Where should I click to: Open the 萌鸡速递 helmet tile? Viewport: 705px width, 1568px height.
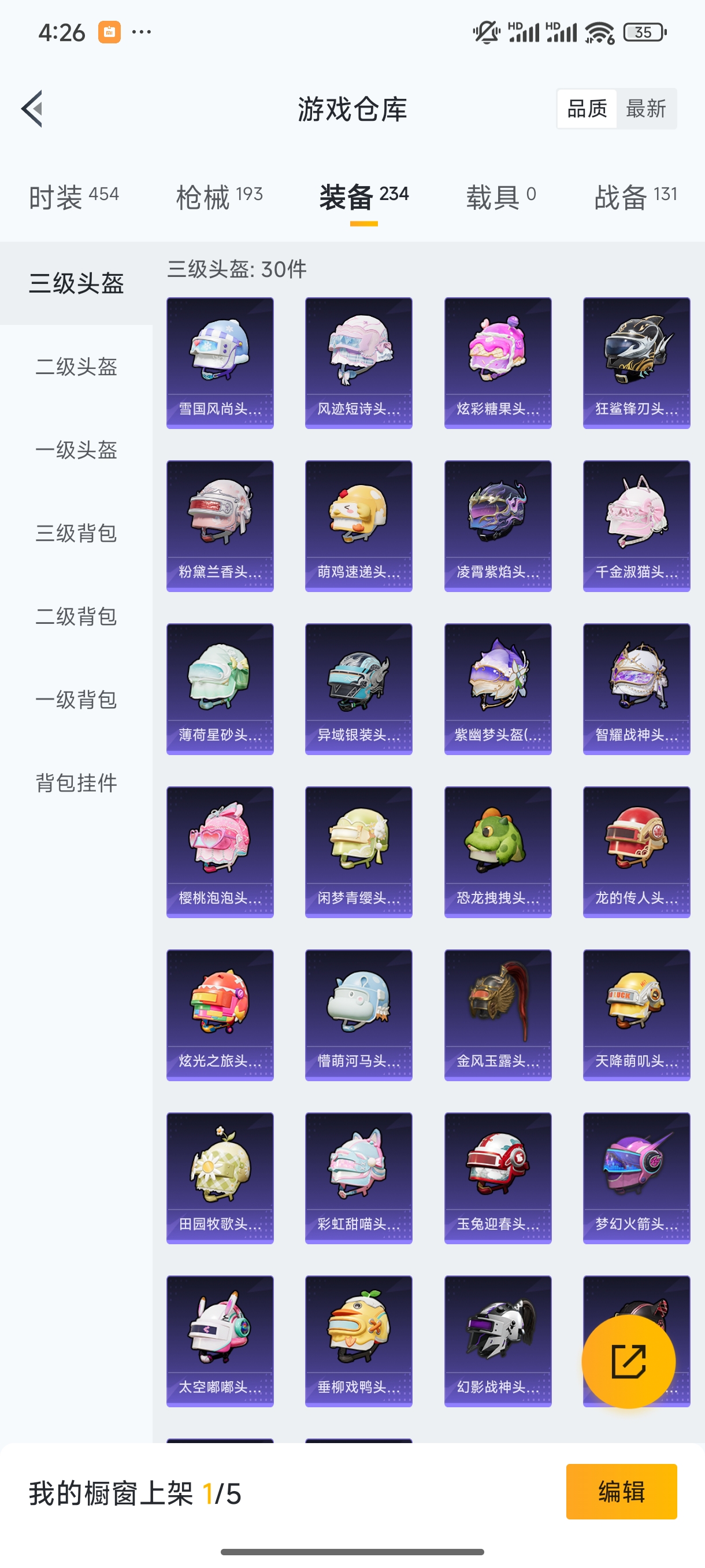click(358, 526)
